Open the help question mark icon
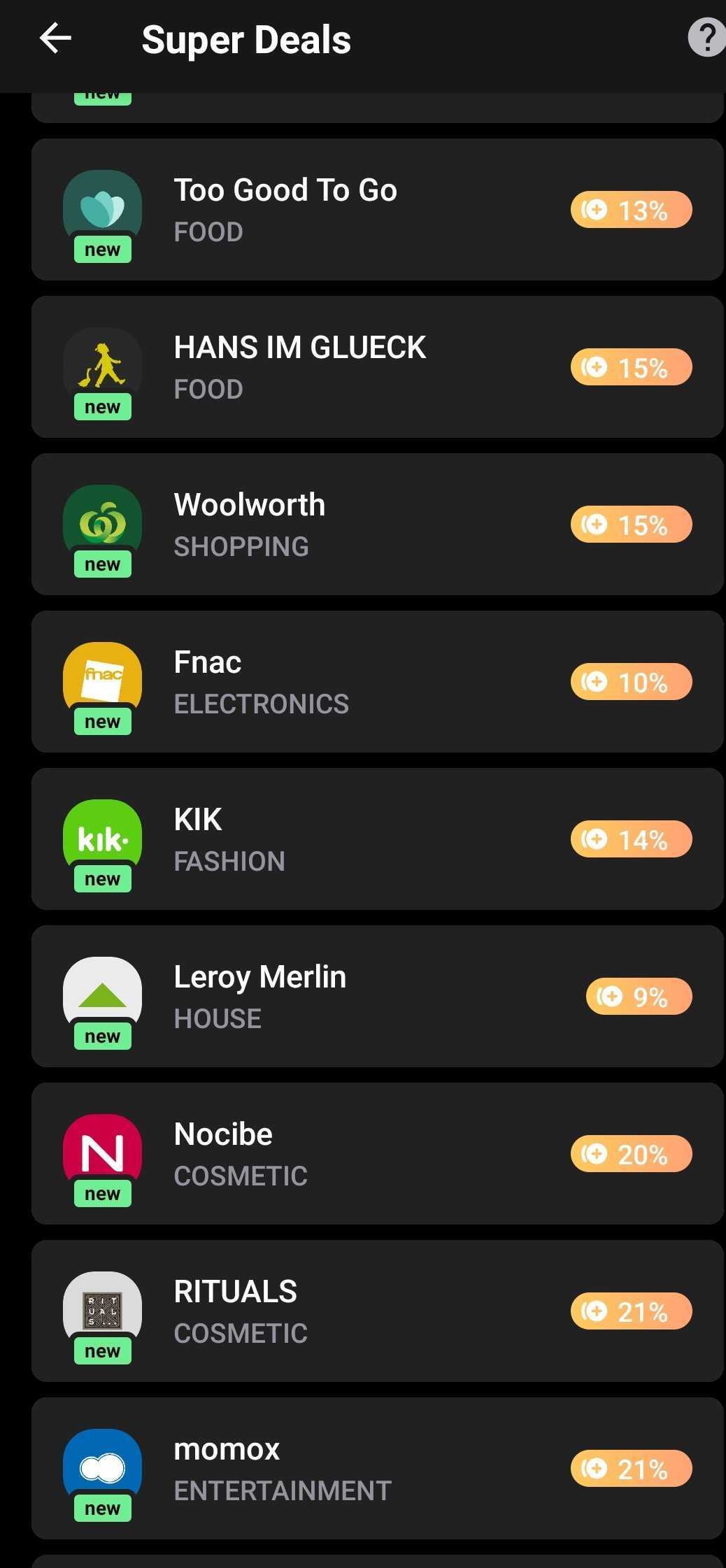The height and width of the screenshot is (1568, 726). [x=706, y=38]
